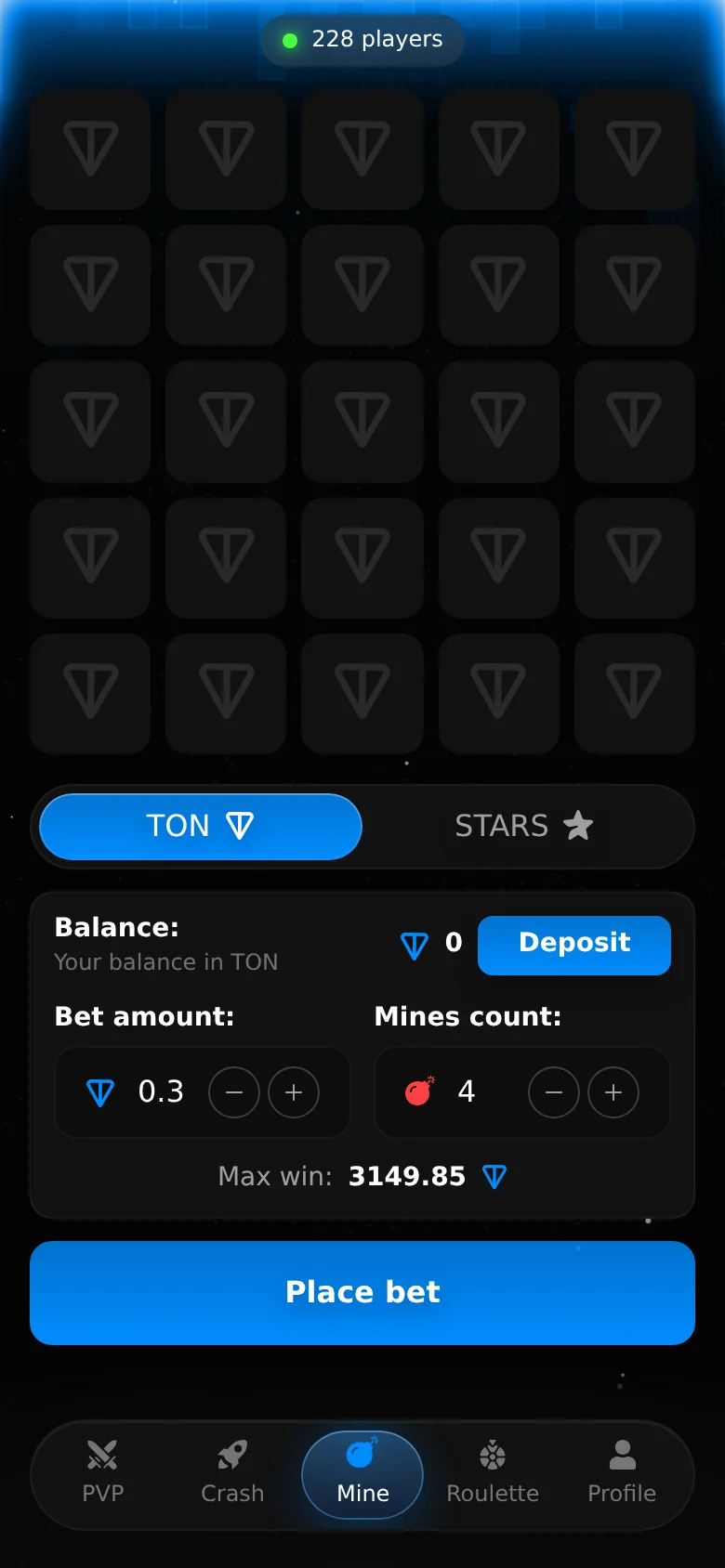Increase the mines count
Screen dimensions: 725x1568
(x=613, y=1092)
